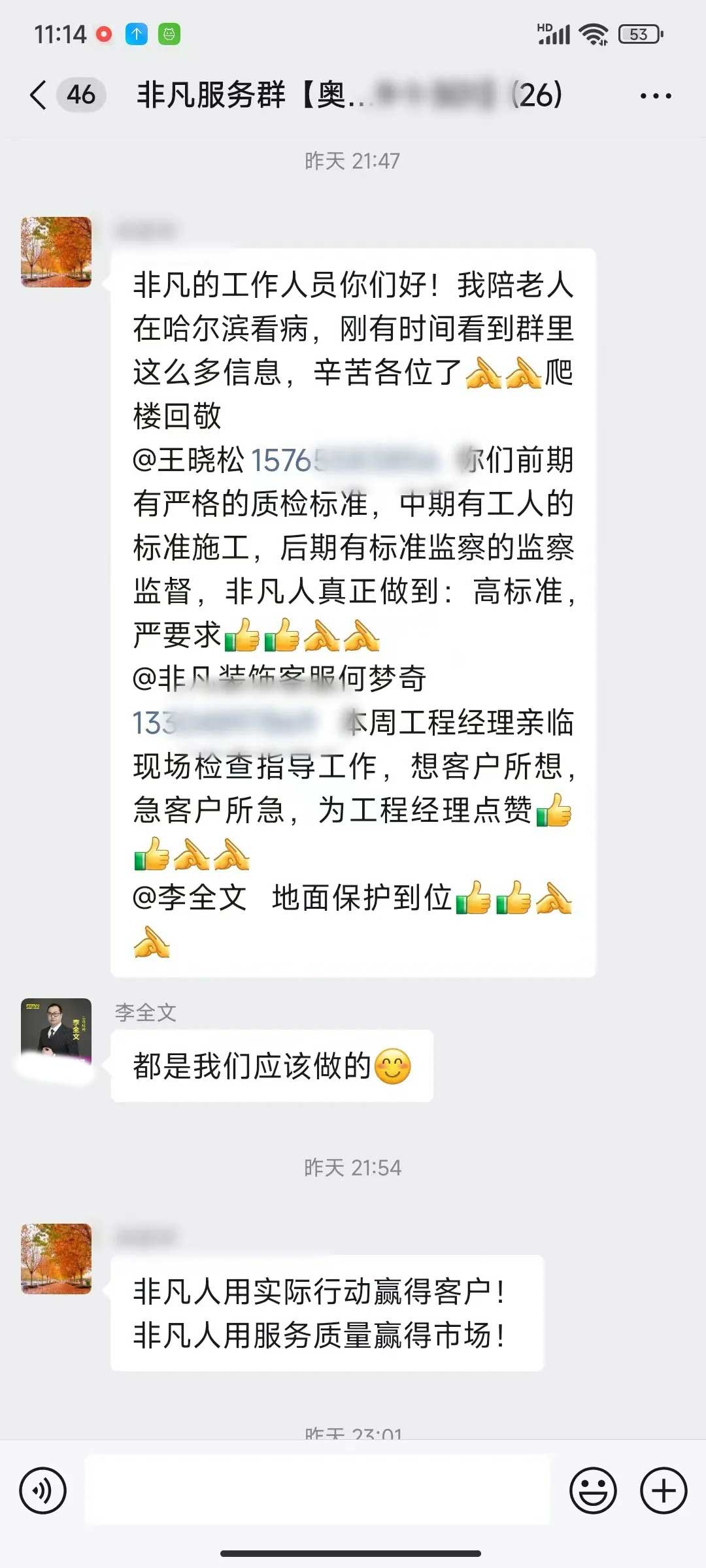This screenshot has width=706, height=1568.
Task: Go back to the chat list
Action: [39, 95]
